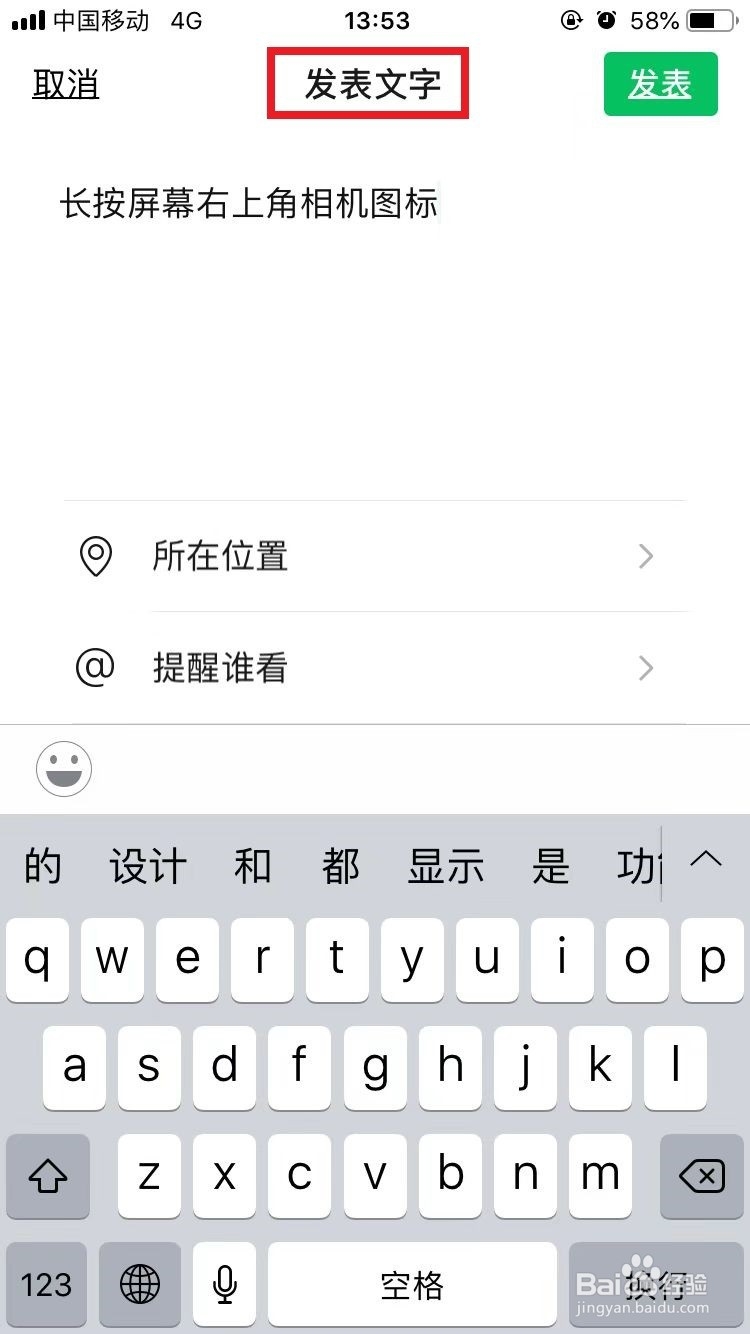Collapse the suggestion bar with the chevron
Image resolution: width=750 pixels, height=1334 pixels.
(x=707, y=862)
